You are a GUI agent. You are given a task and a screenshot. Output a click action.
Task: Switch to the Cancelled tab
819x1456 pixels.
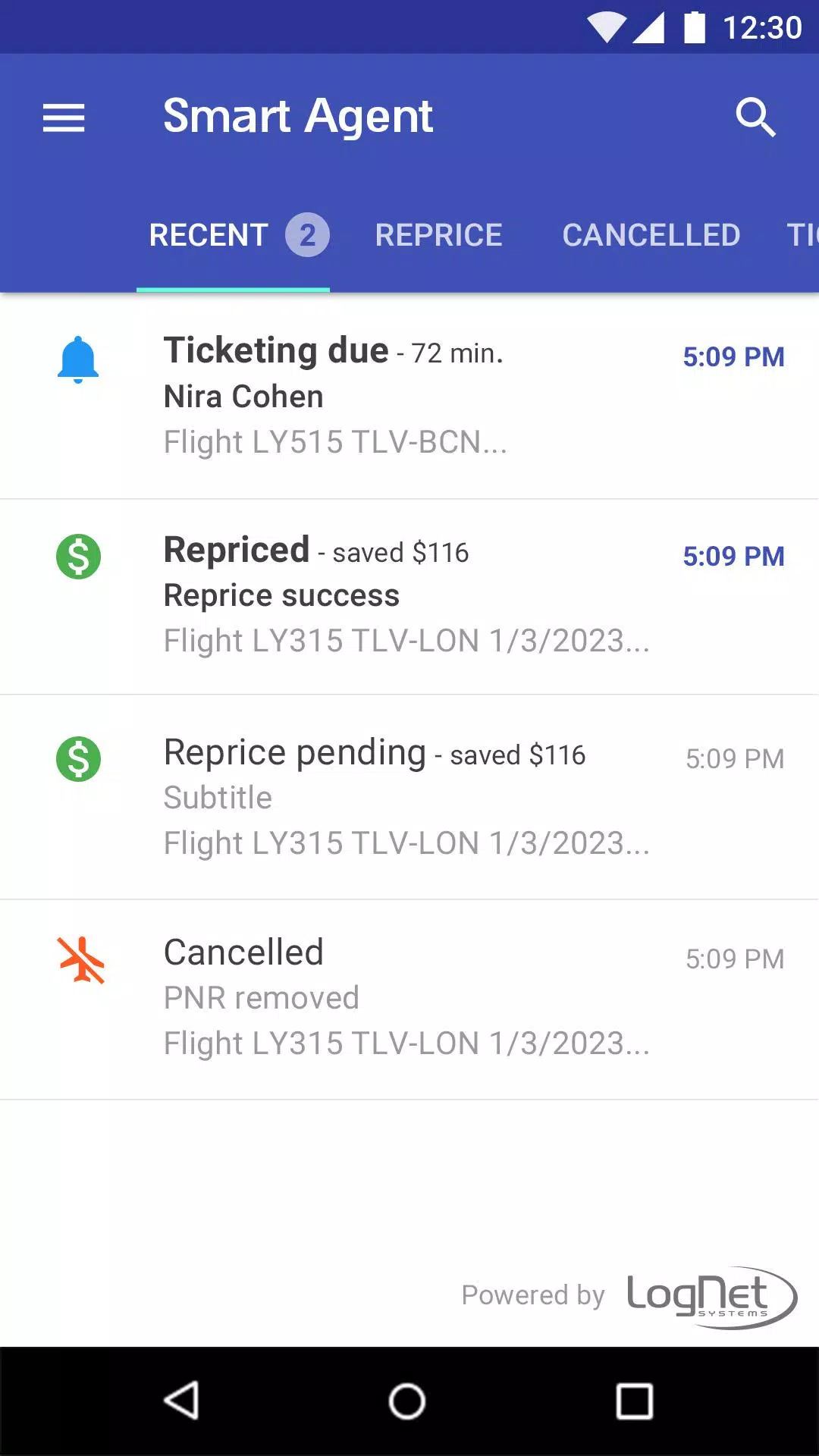[x=651, y=235]
